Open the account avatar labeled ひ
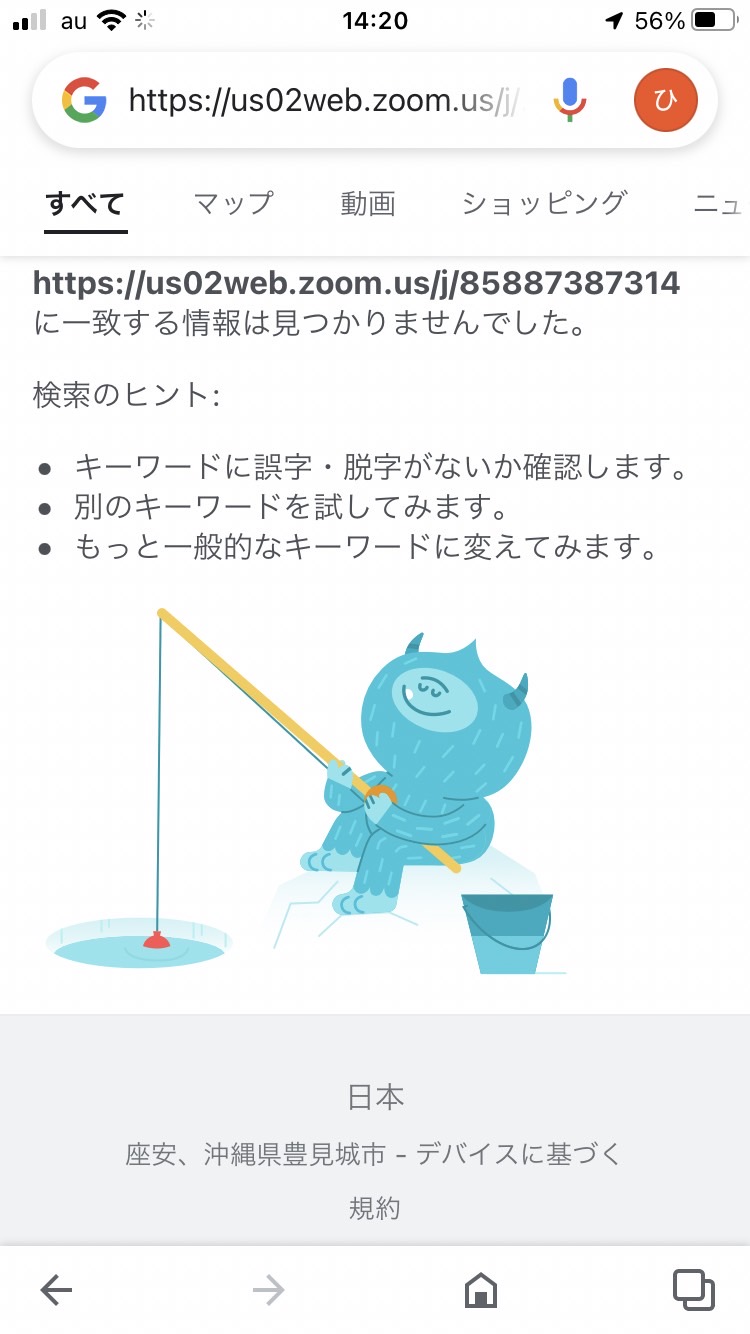The height and width of the screenshot is (1334, 750). click(x=665, y=100)
